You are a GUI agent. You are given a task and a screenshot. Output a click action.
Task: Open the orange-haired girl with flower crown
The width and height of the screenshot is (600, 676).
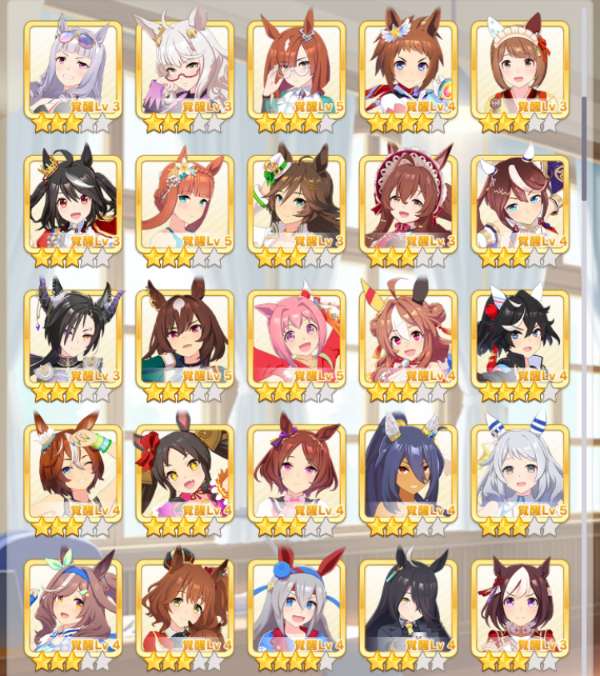184,203
